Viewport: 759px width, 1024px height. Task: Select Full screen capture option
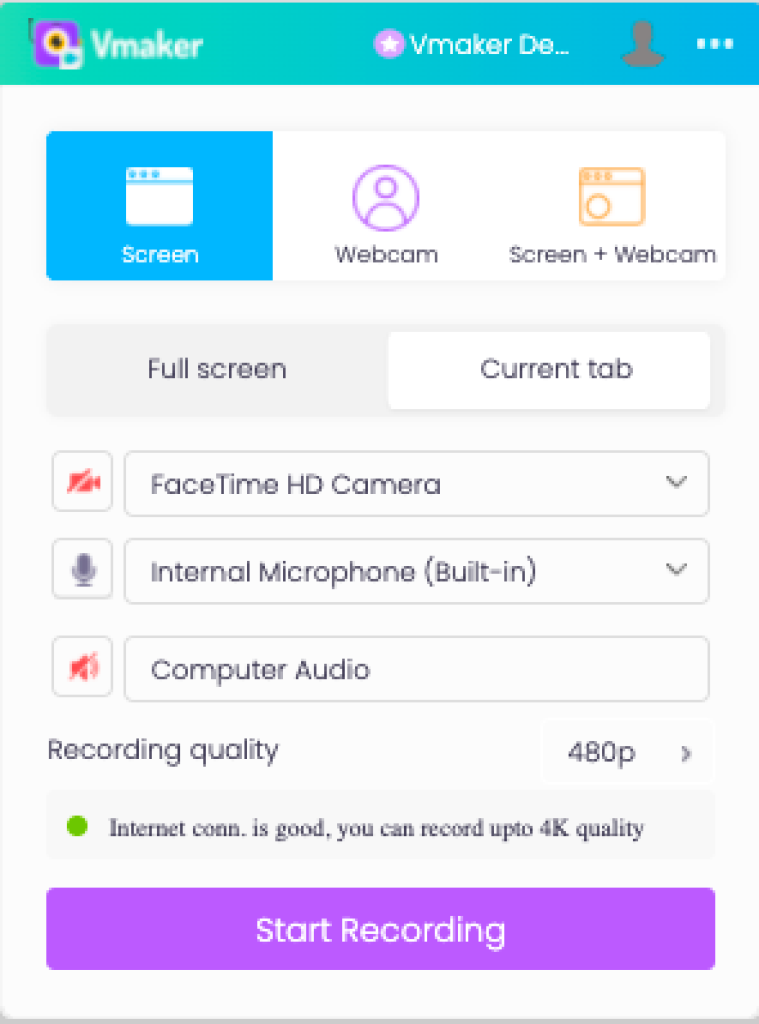[217, 369]
